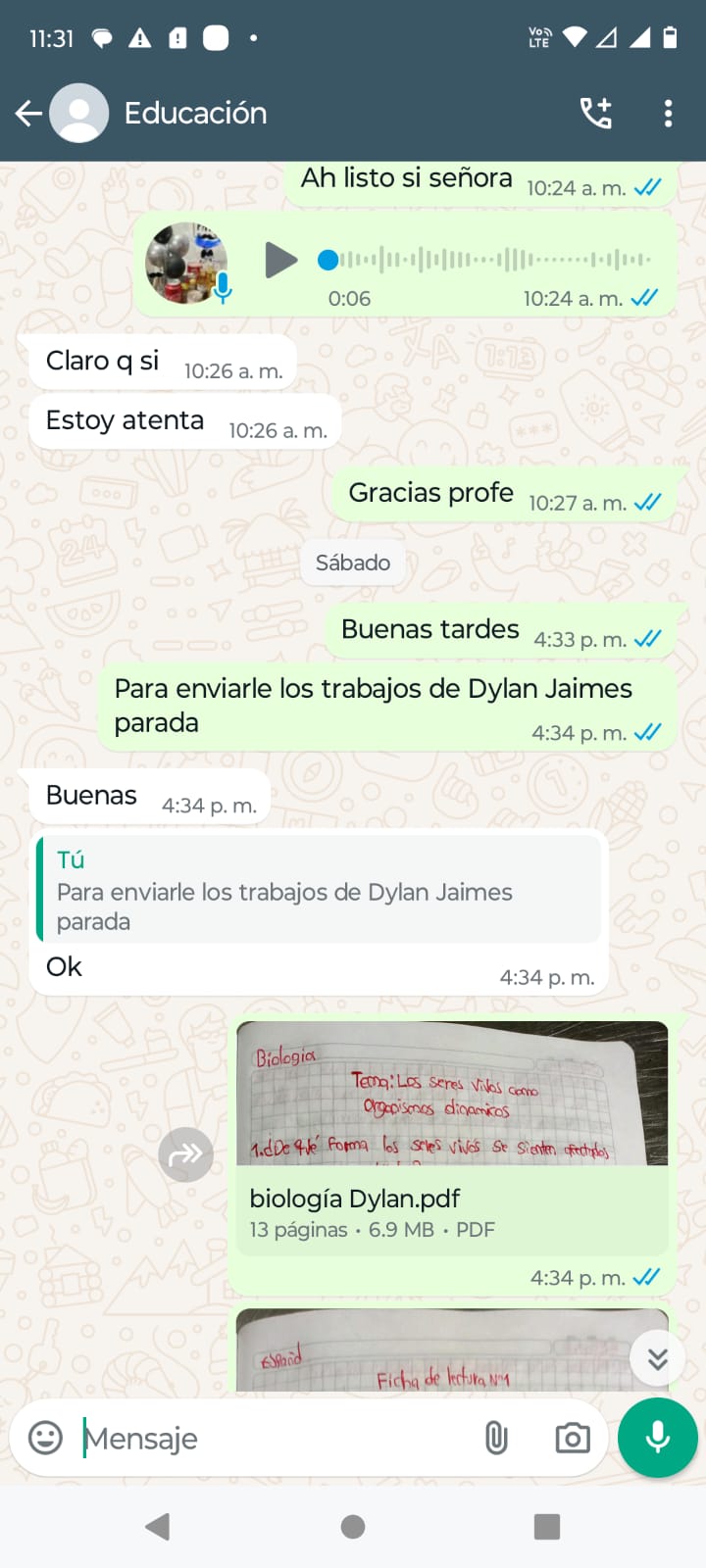Record a voice message with the microphone
Viewport: 706px width, 1568px height.
(658, 1437)
